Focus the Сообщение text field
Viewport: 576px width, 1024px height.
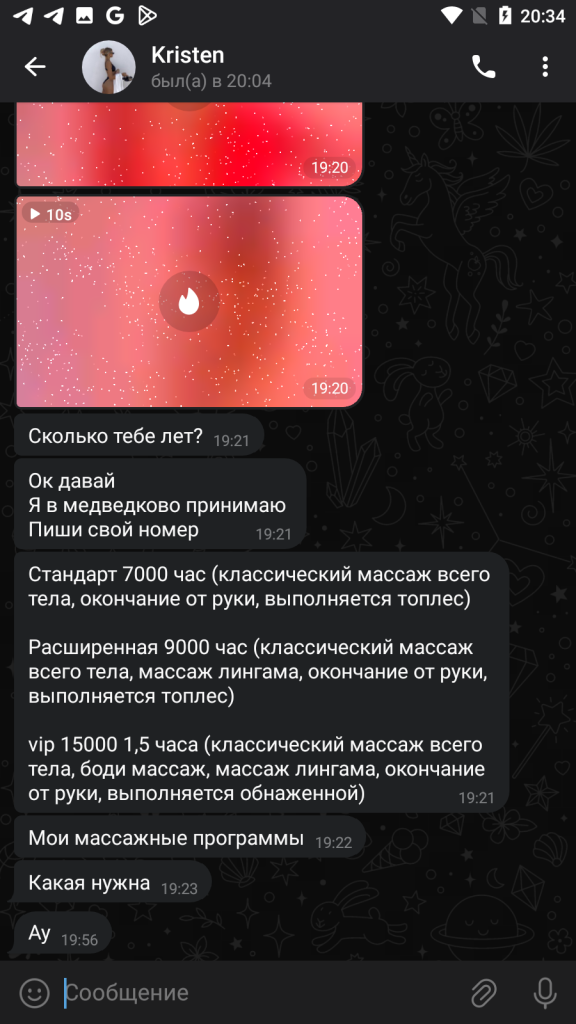pyautogui.click(x=261, y=993)
